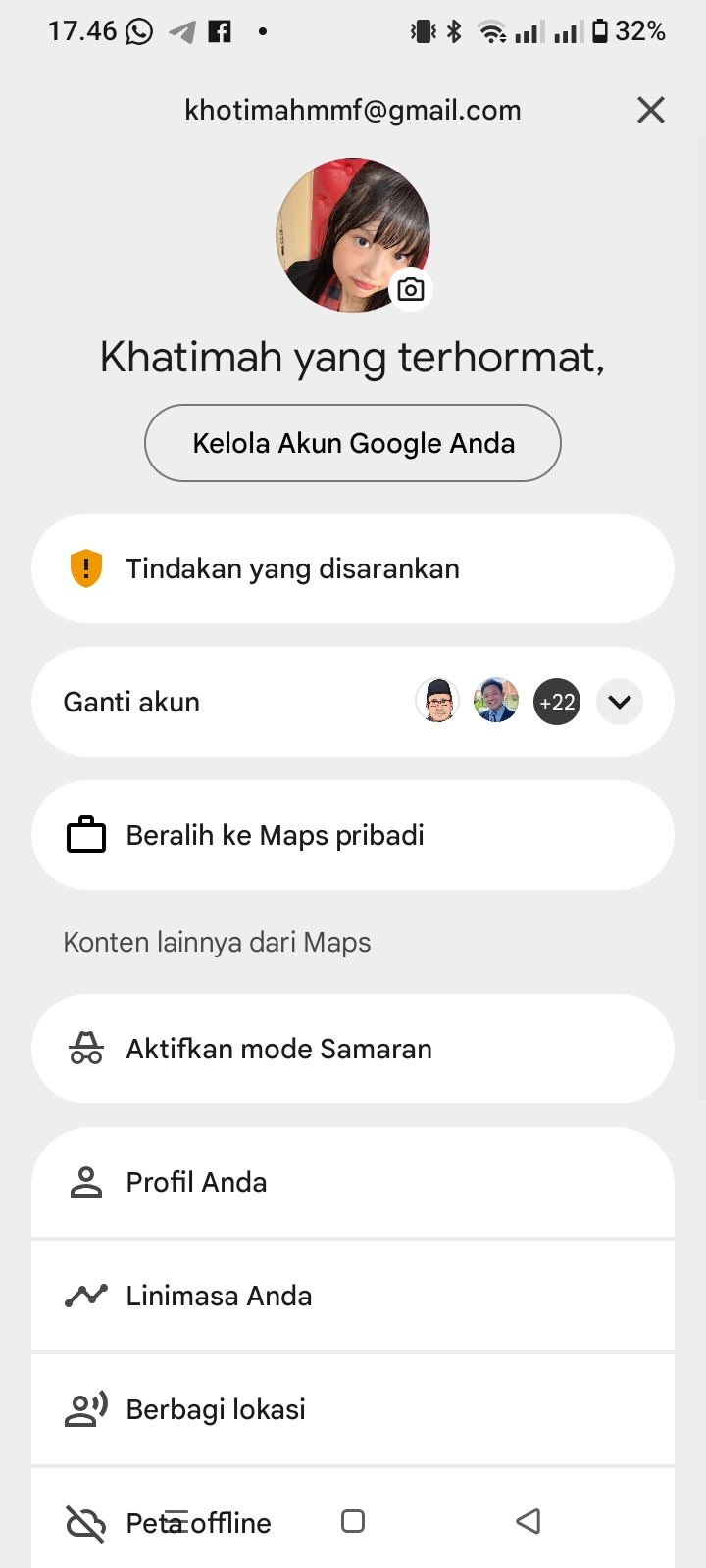Screen dimensions: 706x1568
Task: Open Tindakan yang disarankan
Action: pos(353,568)
